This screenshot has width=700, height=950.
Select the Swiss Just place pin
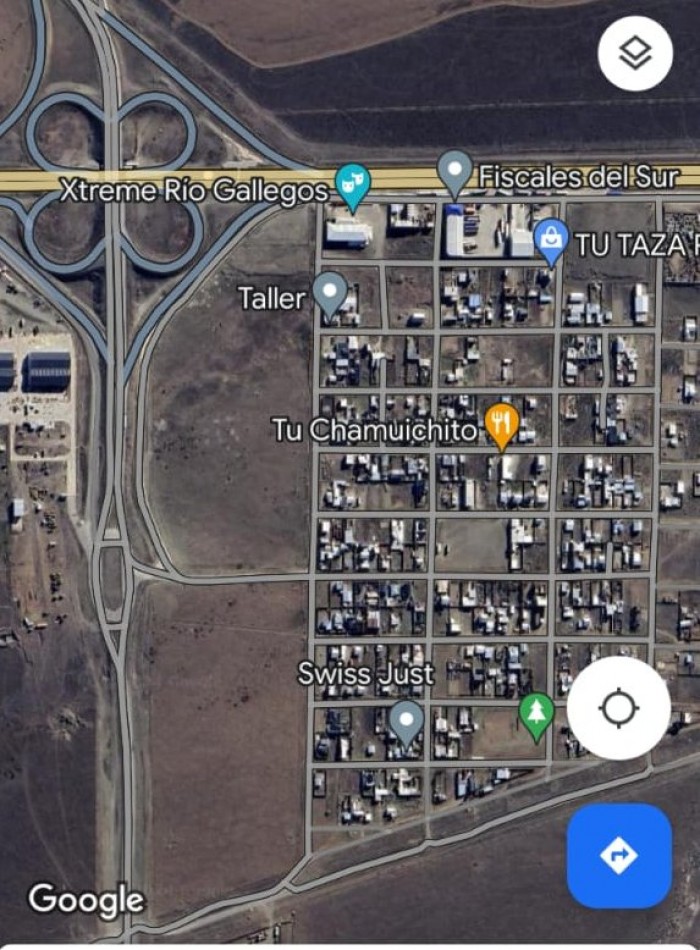(406, 719)
